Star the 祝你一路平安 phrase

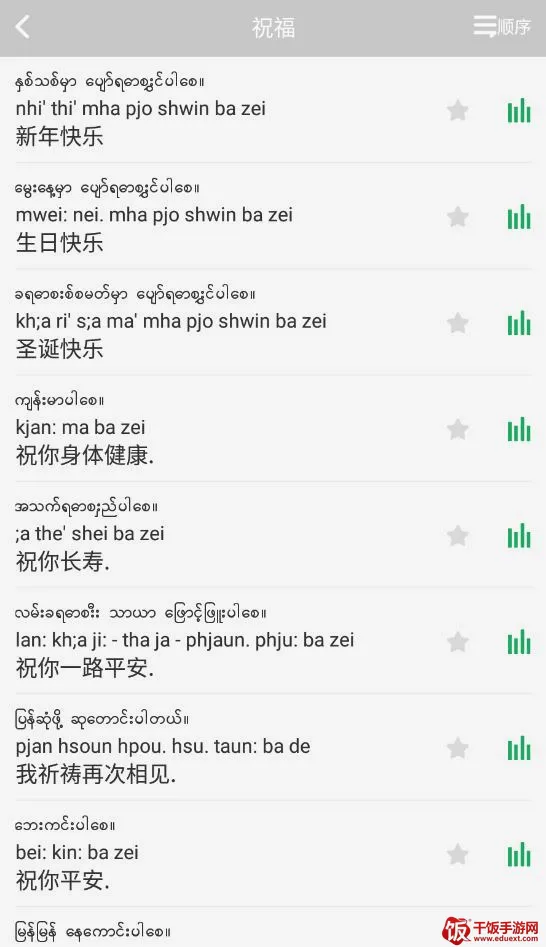pos(458,642)
